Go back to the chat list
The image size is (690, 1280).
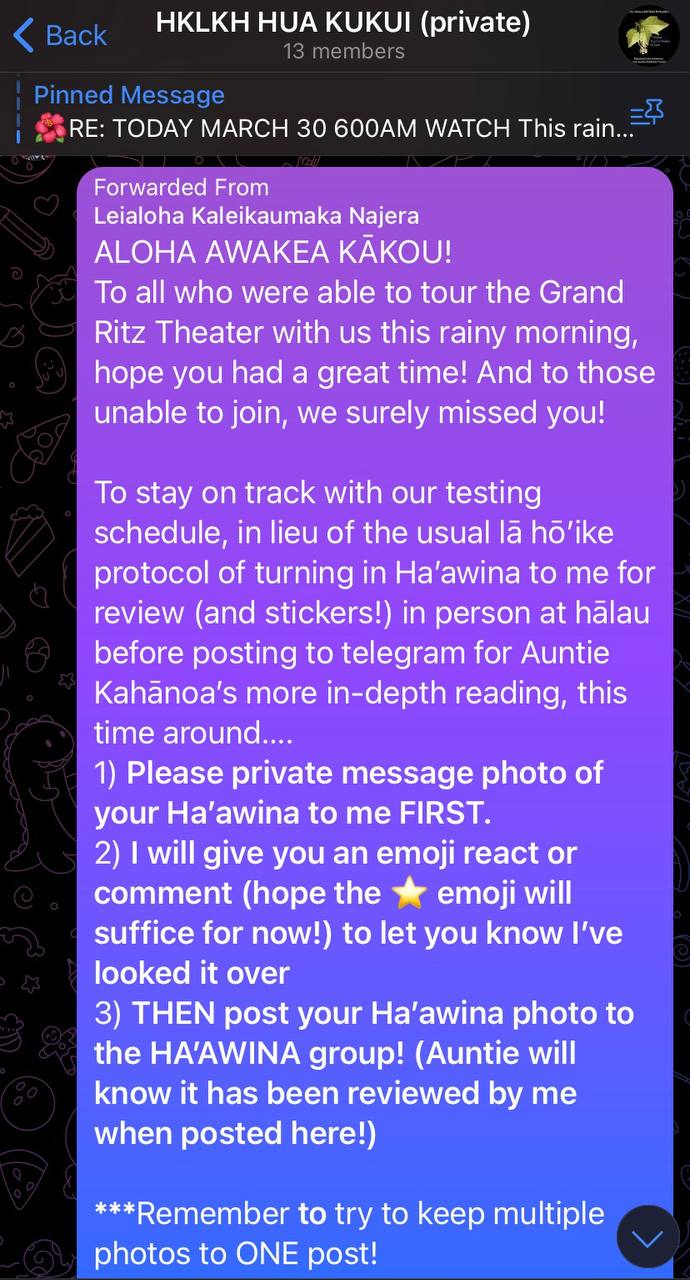[x=60, y=36]
